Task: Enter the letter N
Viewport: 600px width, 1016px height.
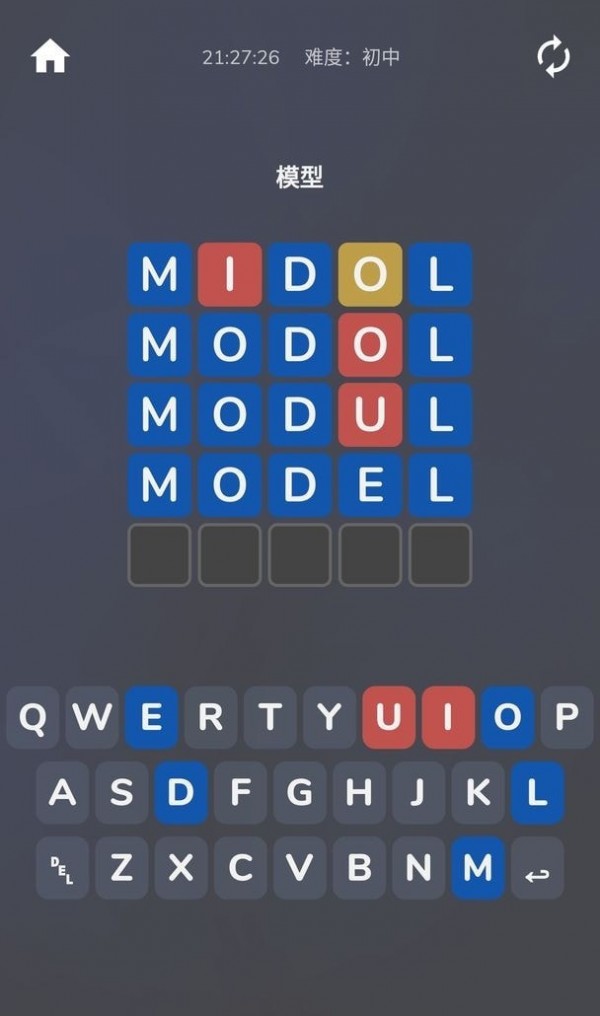Action: (x=418, y=868)
